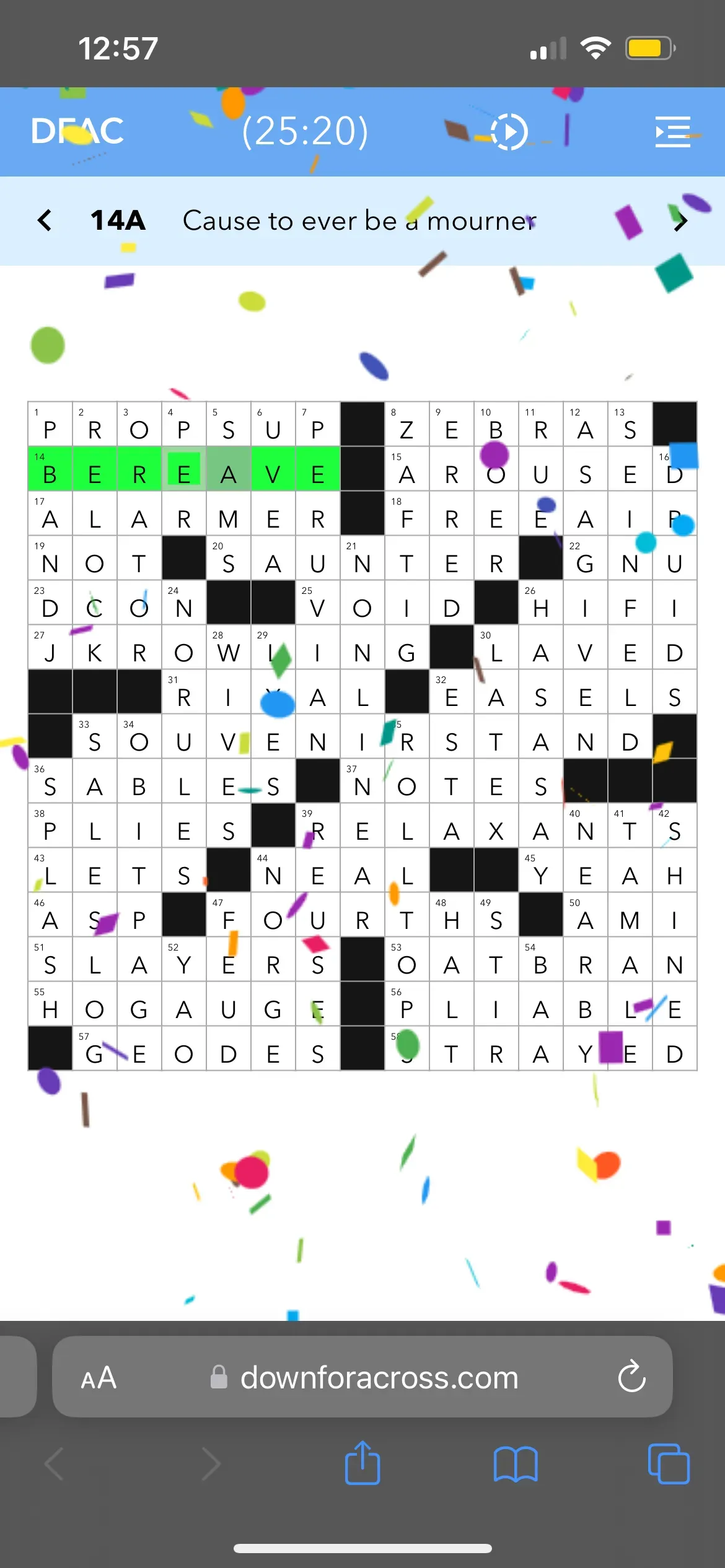Go to the previous clue

(45, 220)
